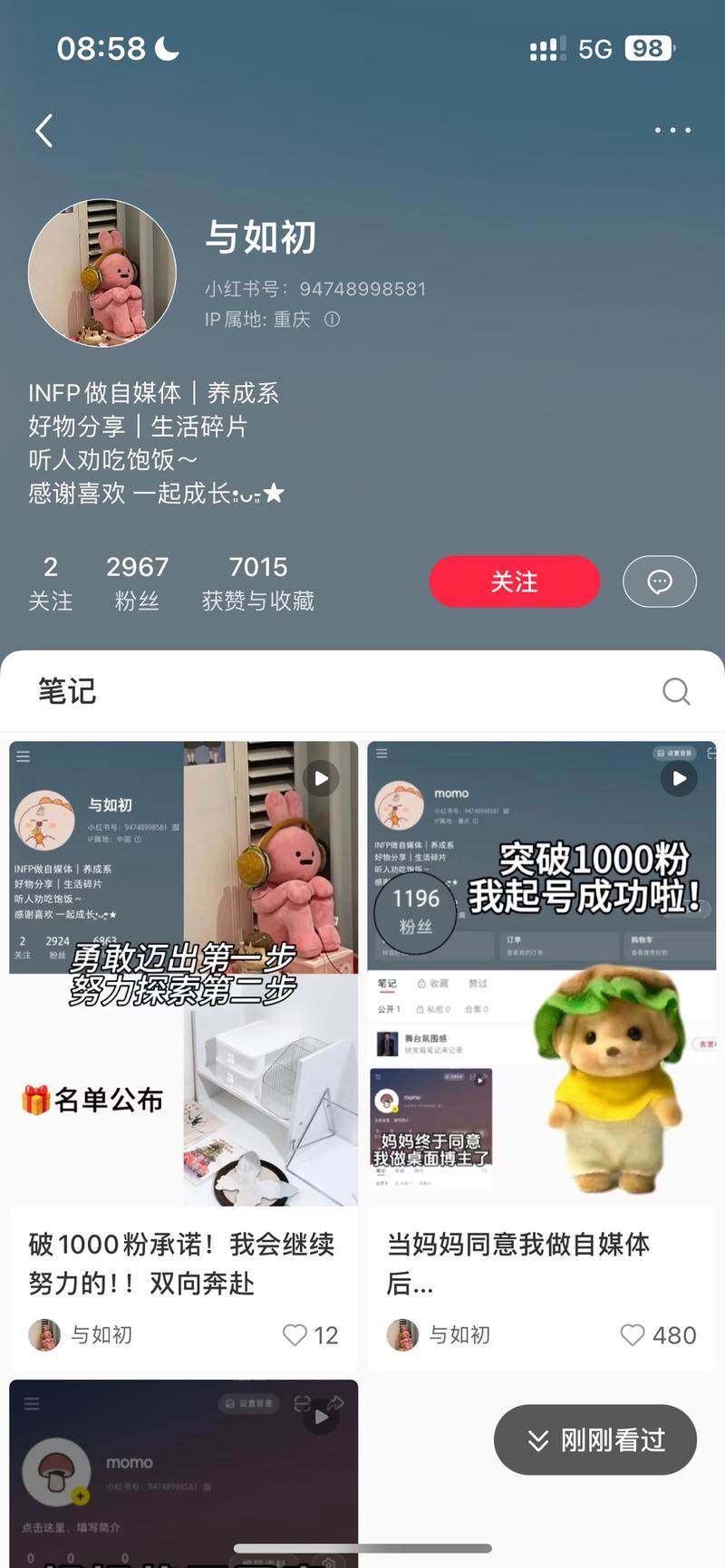Image resolution: width=725 pixels, height=1568 pixels.
Task: Like the note with 480 likes
Action: pos(633,1334)
